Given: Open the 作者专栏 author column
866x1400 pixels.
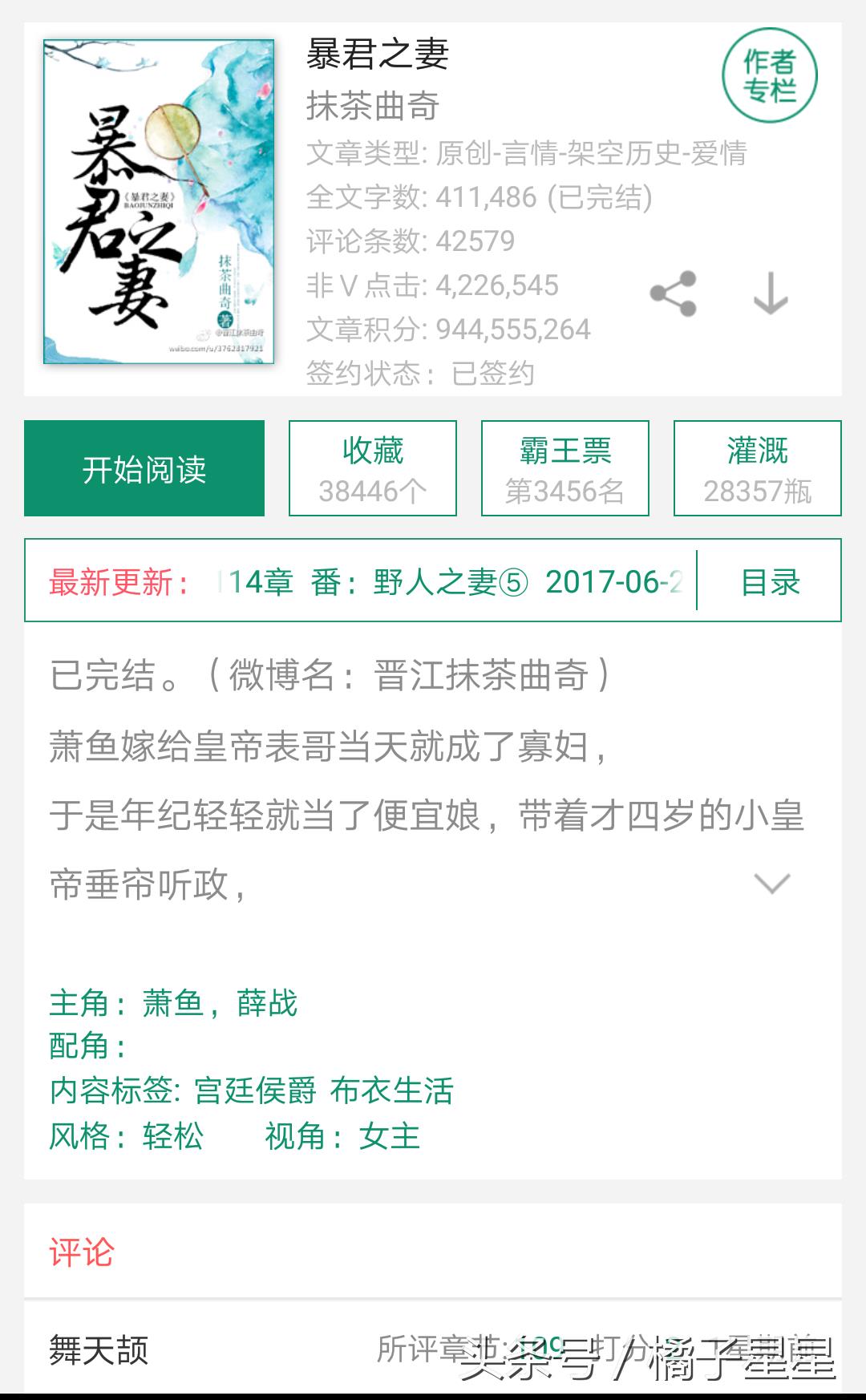Looking at the screenshot, I should [769, 76].
